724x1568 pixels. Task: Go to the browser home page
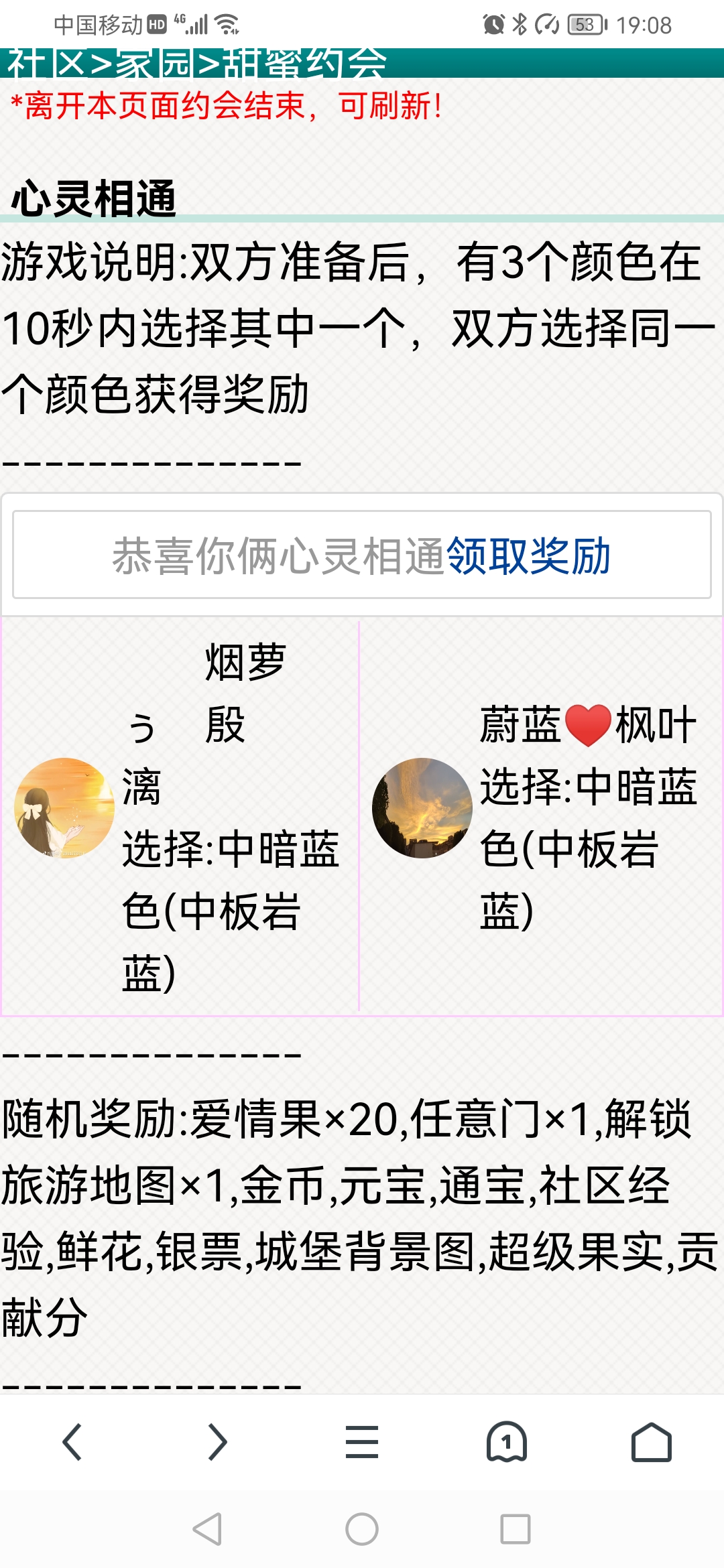tap(651, 1442)
